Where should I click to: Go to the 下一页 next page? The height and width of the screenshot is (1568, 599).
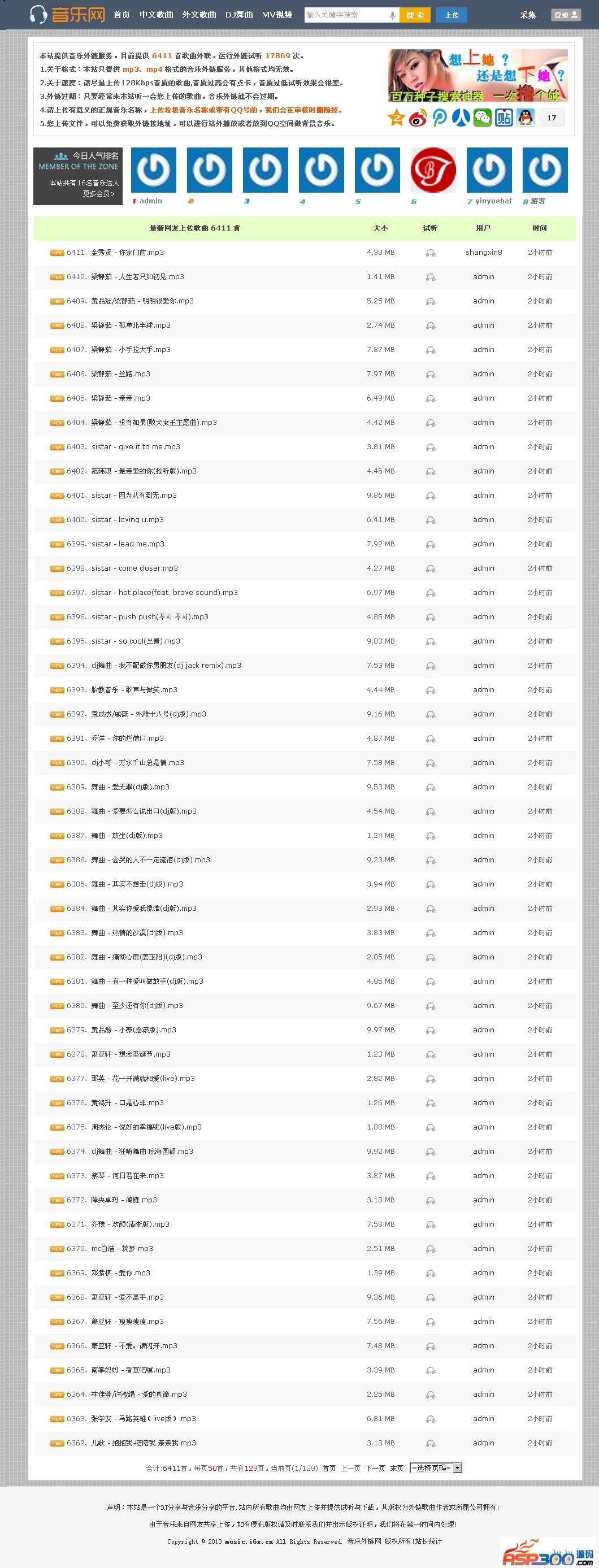[x=375, y=1468]
